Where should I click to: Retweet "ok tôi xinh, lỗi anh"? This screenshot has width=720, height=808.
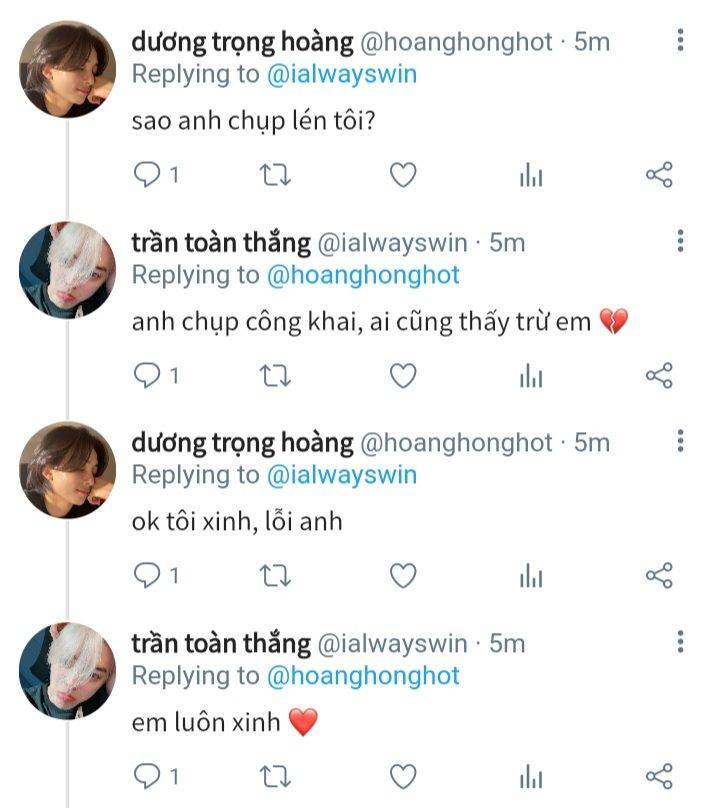pyautogui.click(x=275, y=576)
